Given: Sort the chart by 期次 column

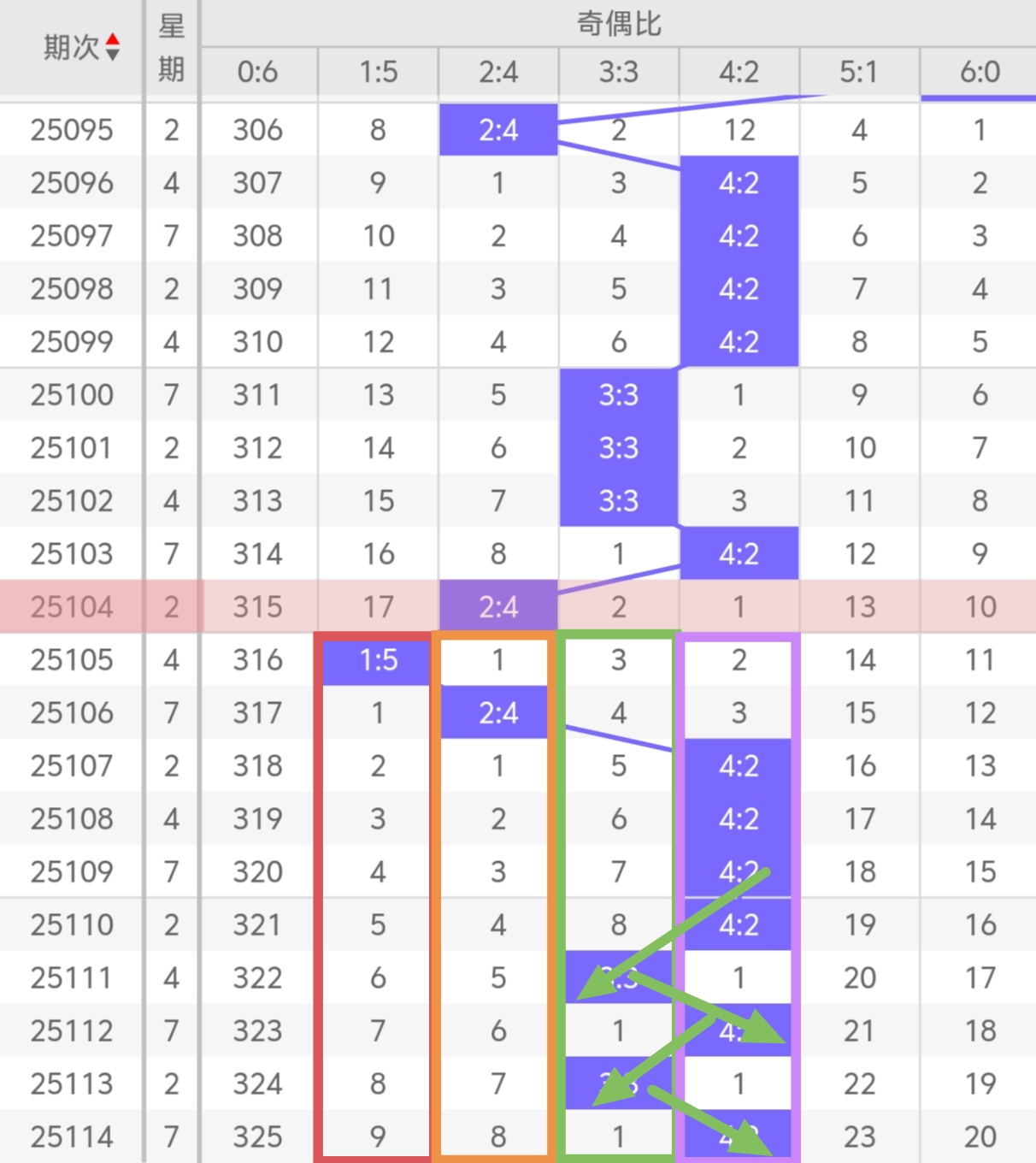Looking at the screenshot, I should tap(112, 48).
